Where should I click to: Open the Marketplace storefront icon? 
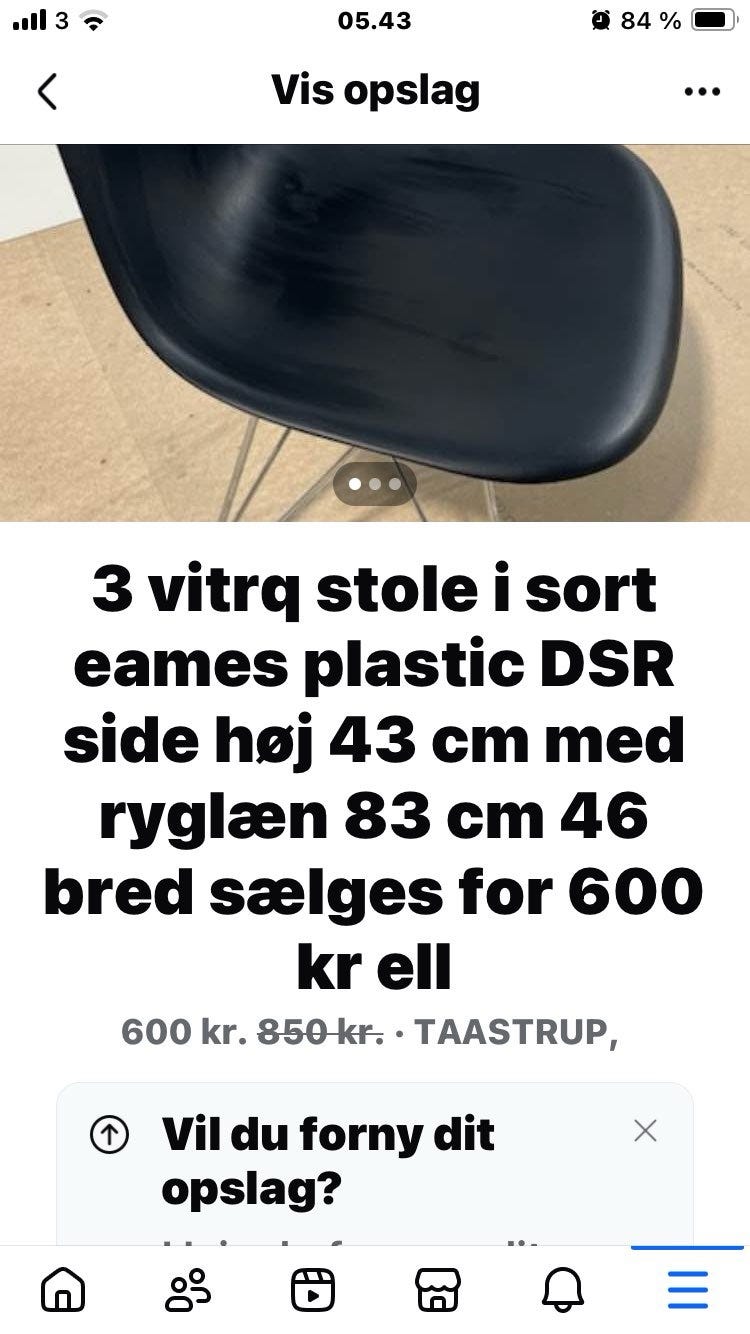point(438,1290)
